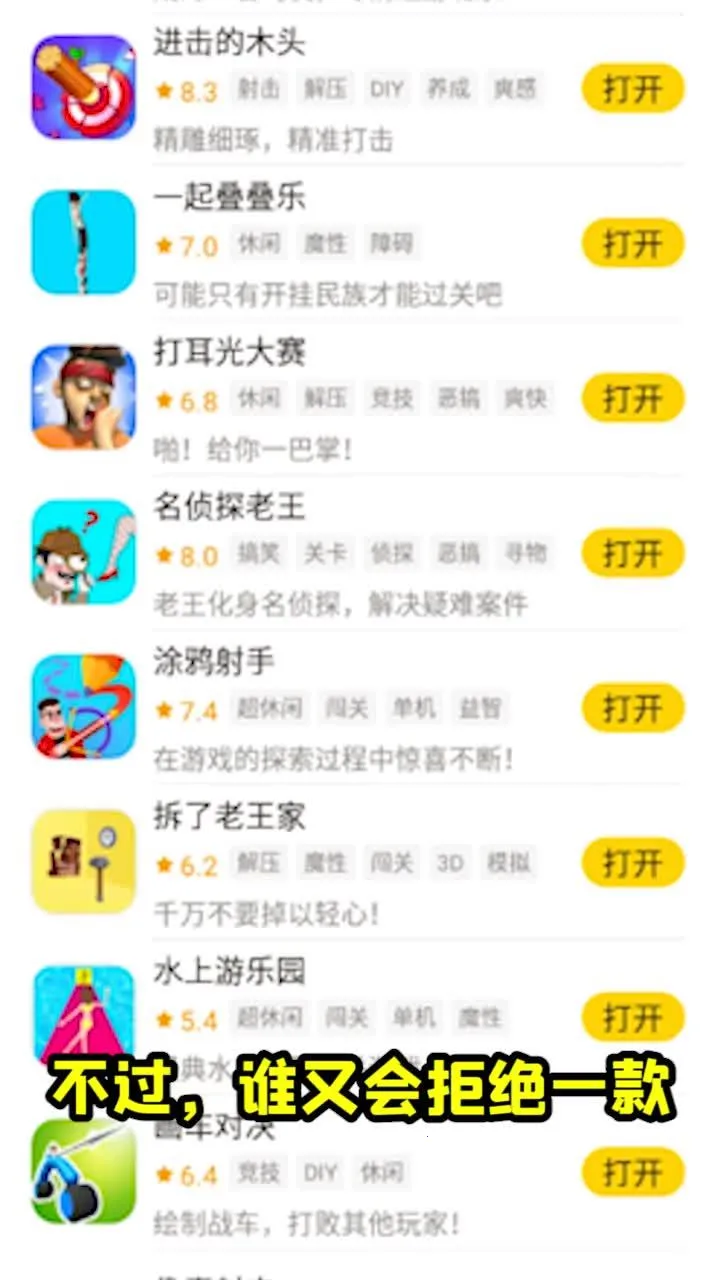
Task: Tap 打开 for the game rated 6.4
Action: [632, 1172]
